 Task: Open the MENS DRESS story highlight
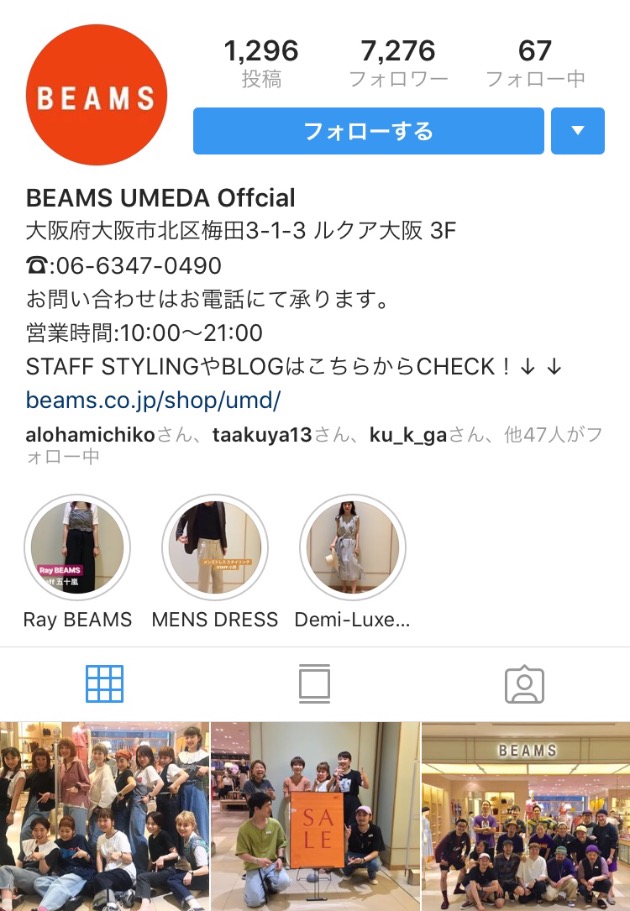tap(214, 547)
